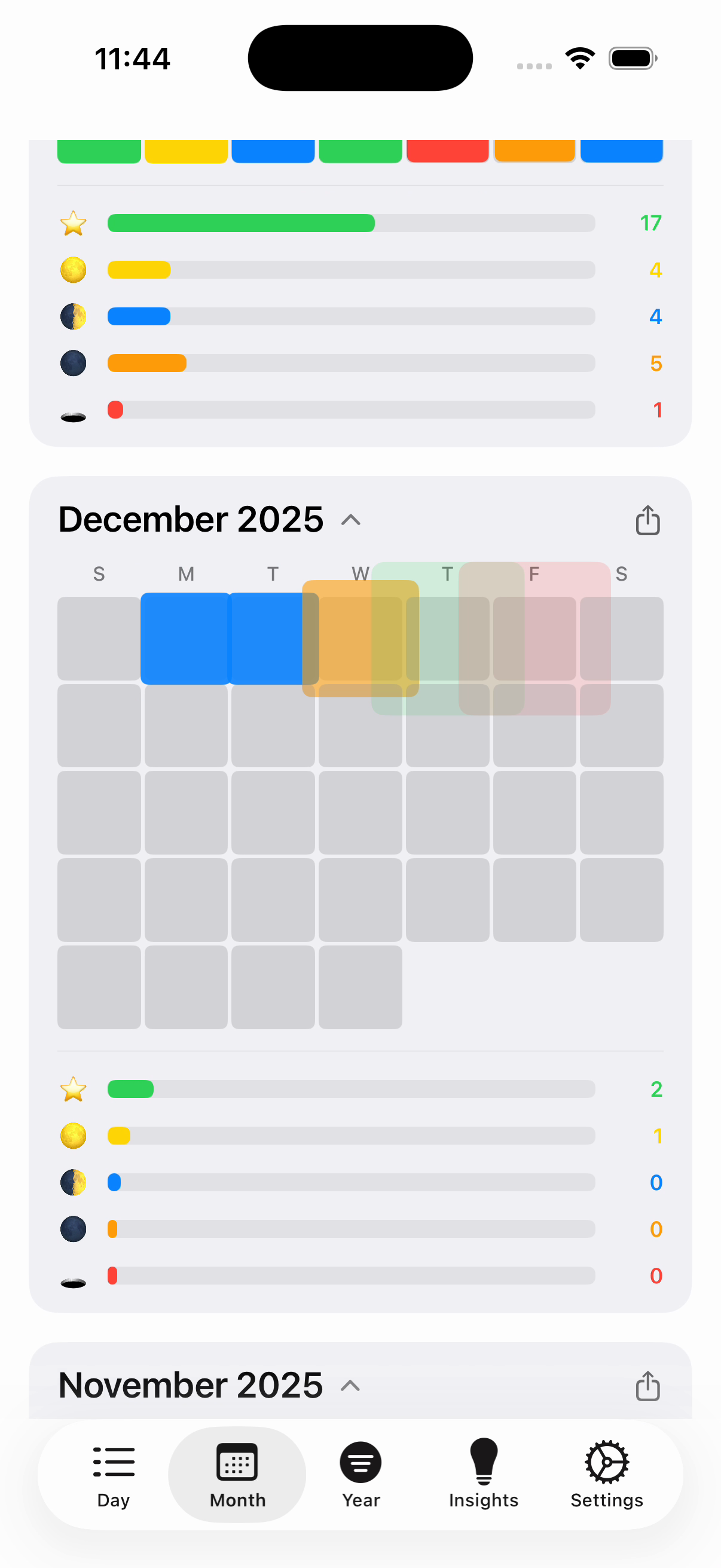Share the November 2025 calendar
The height and width of the screenshot is (1568, 721).
[647, 1386]
